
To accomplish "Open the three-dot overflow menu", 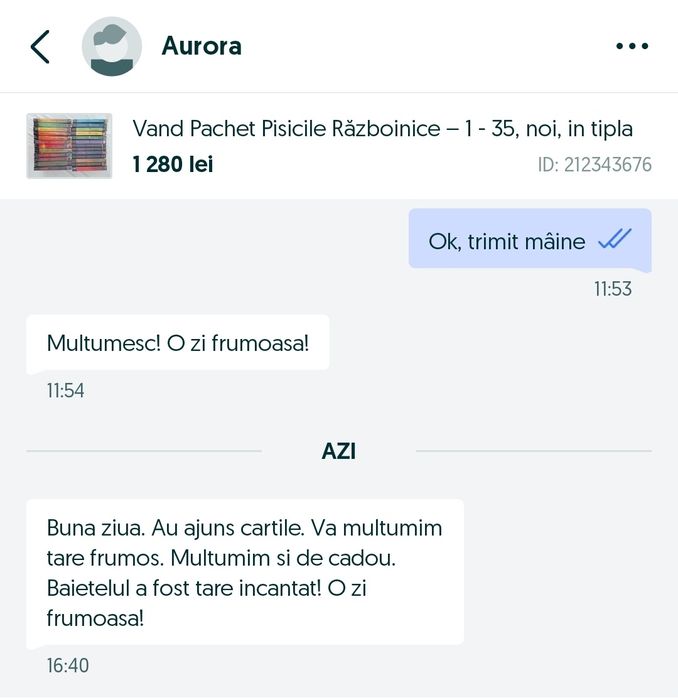I will tap(632, 47).
